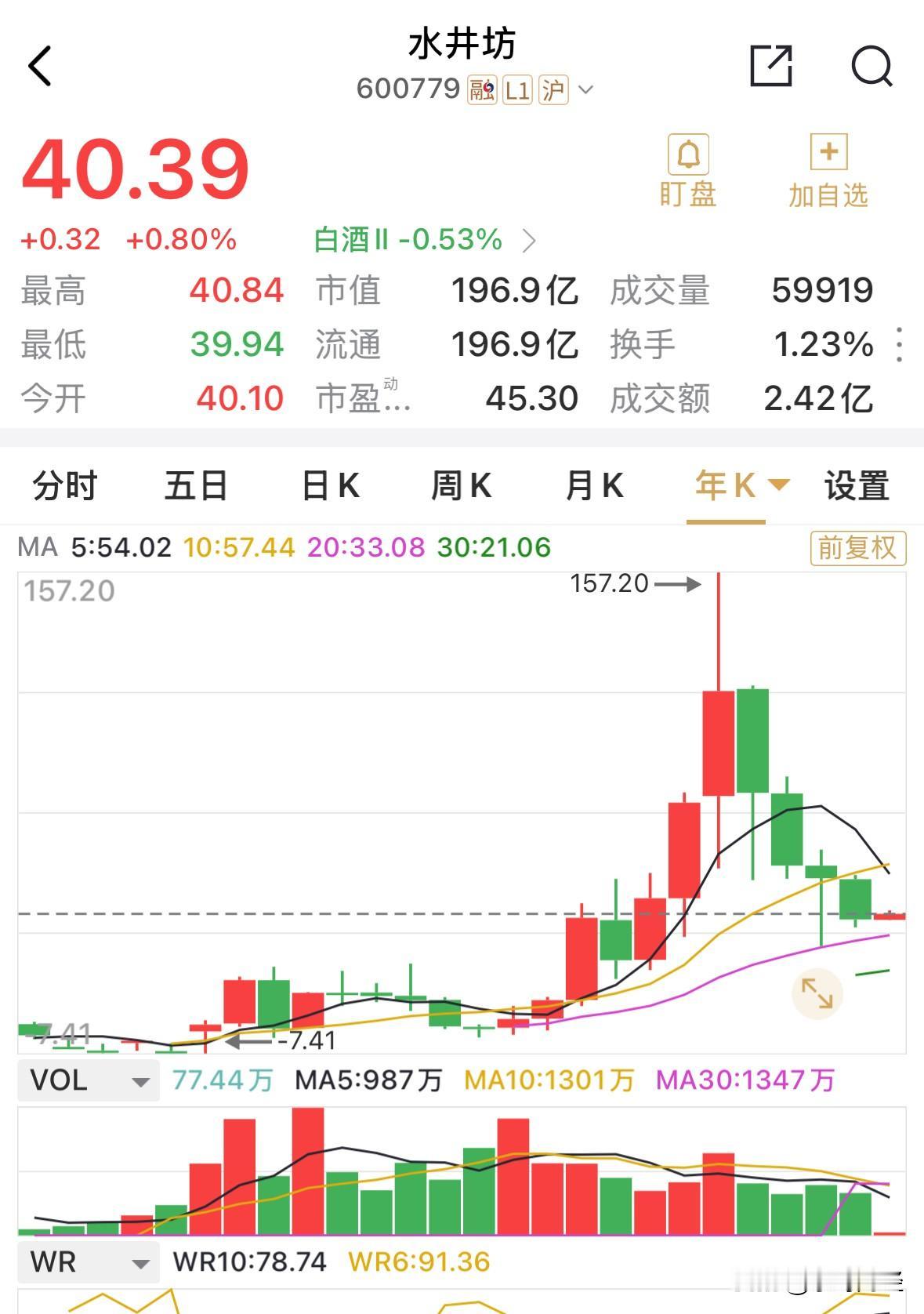Open the VOL indicator dropdown

[88, 1080]
